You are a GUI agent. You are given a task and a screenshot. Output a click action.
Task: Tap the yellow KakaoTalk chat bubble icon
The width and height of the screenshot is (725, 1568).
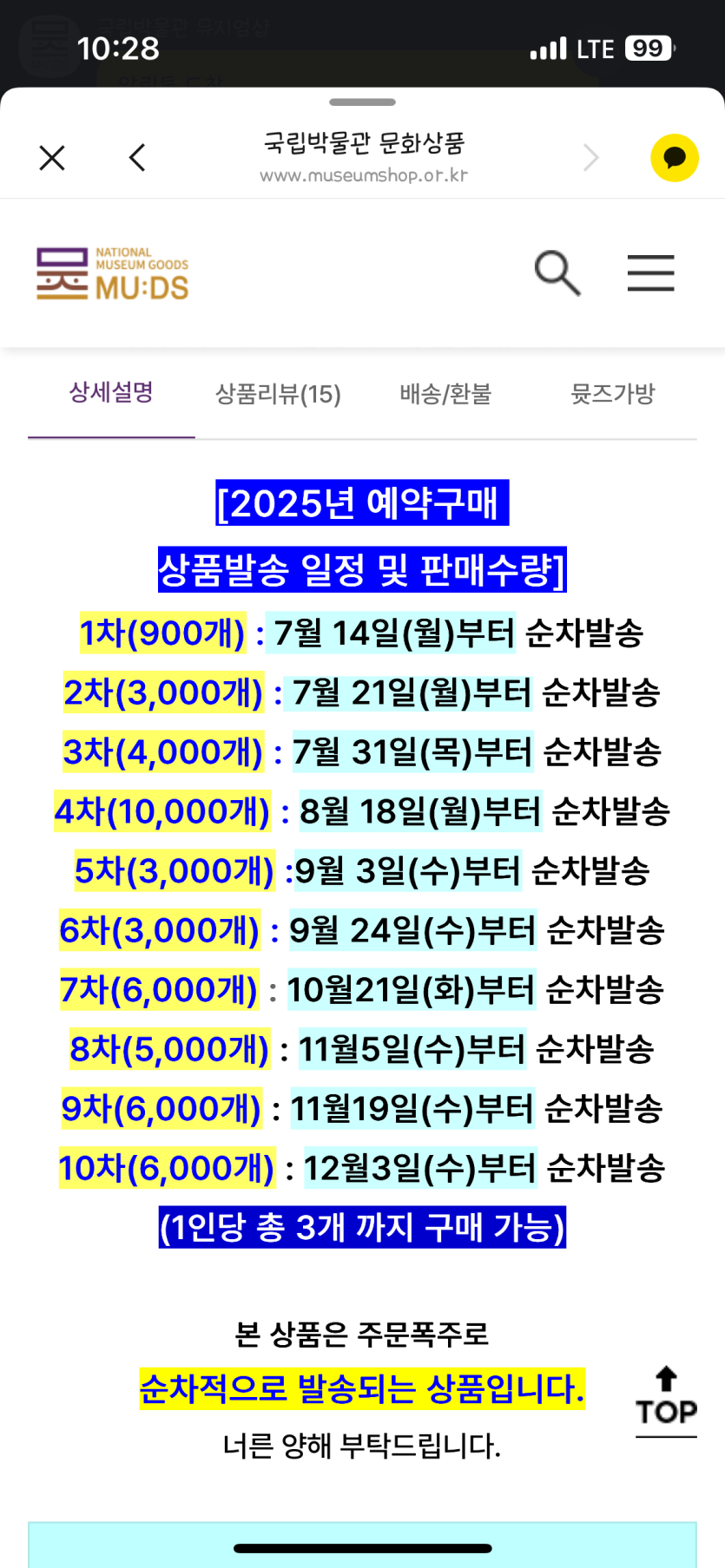(675, 158)
